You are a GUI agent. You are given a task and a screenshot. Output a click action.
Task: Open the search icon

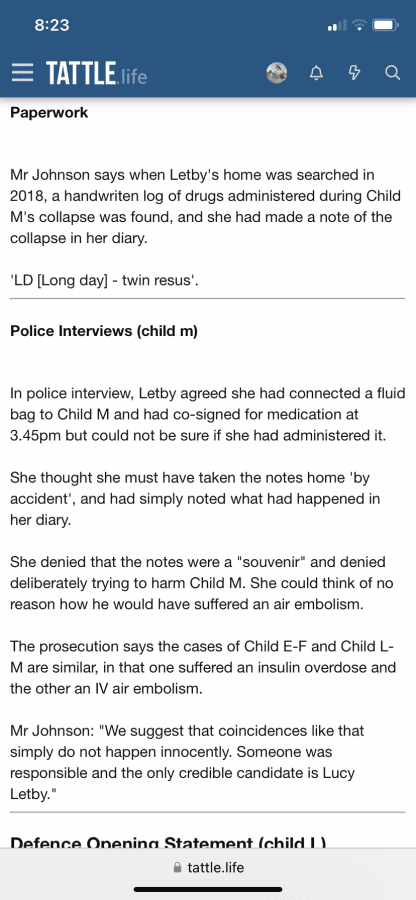[x=392, y=73]
